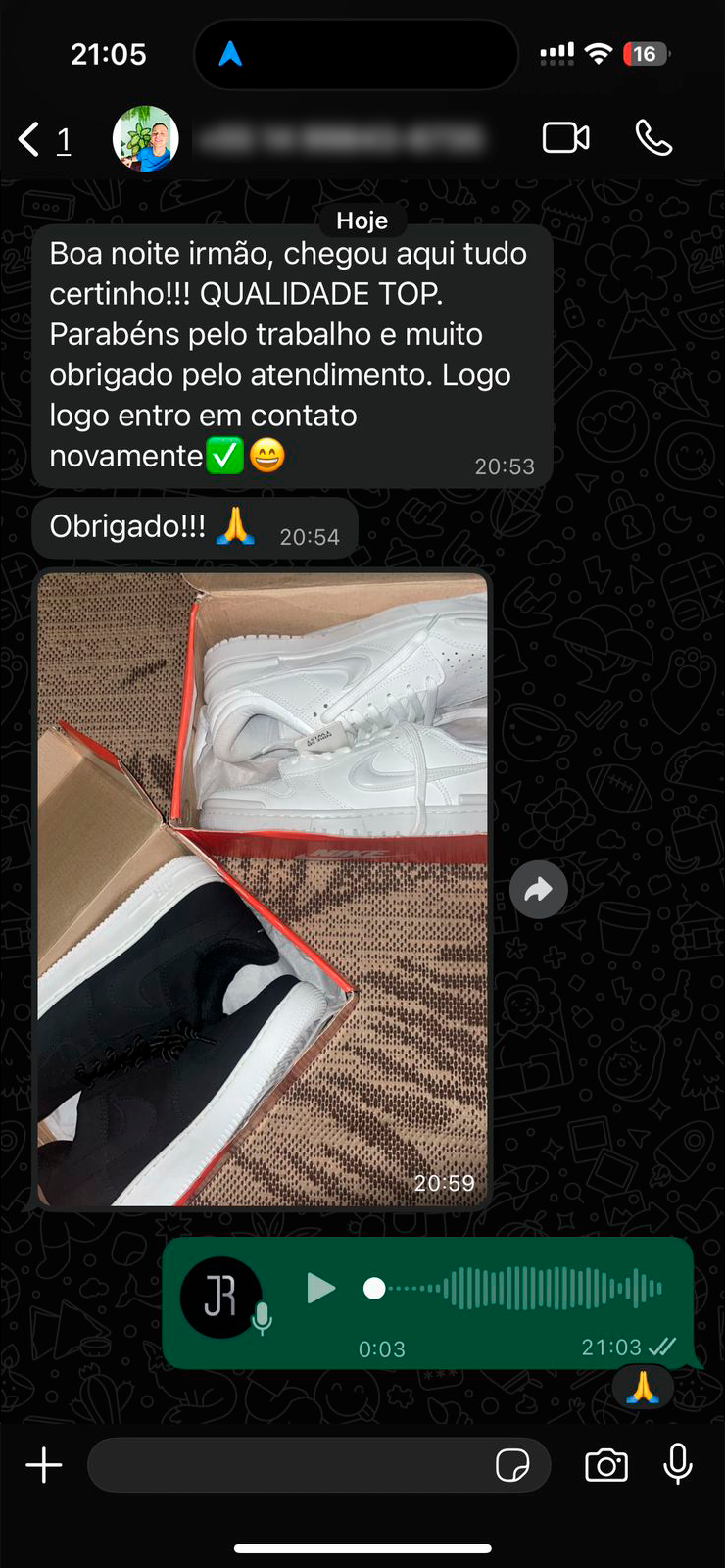Open the praying hands reaction on voice message
Image resolution: width=725 pixels, height=1568 pixels.
(642, 1387)
